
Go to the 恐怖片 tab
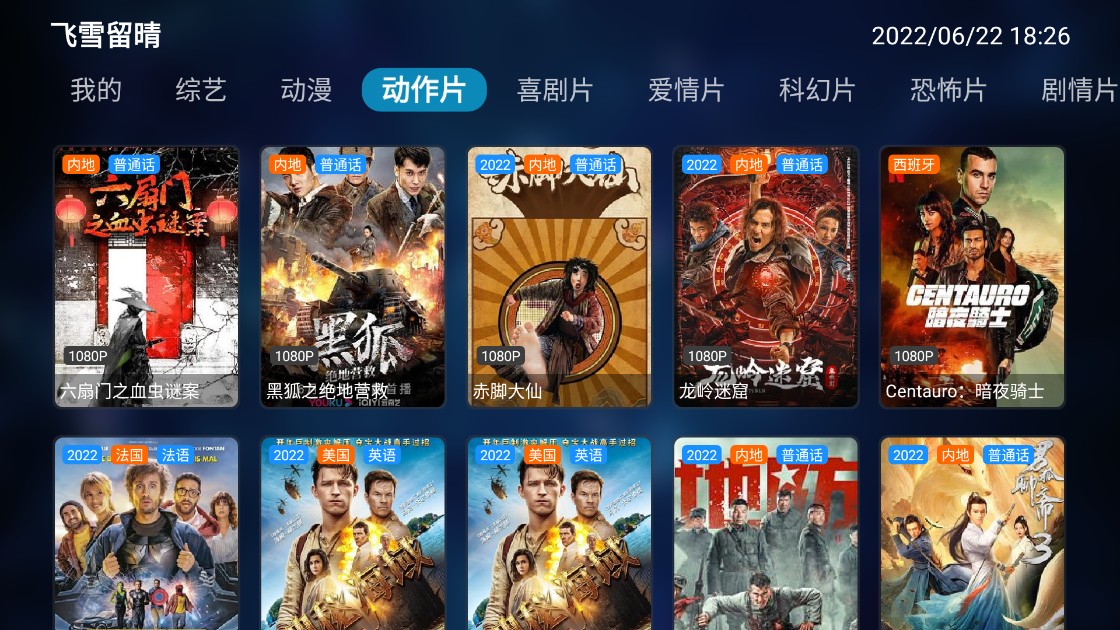pyautogui.click(x=948, y=90)
